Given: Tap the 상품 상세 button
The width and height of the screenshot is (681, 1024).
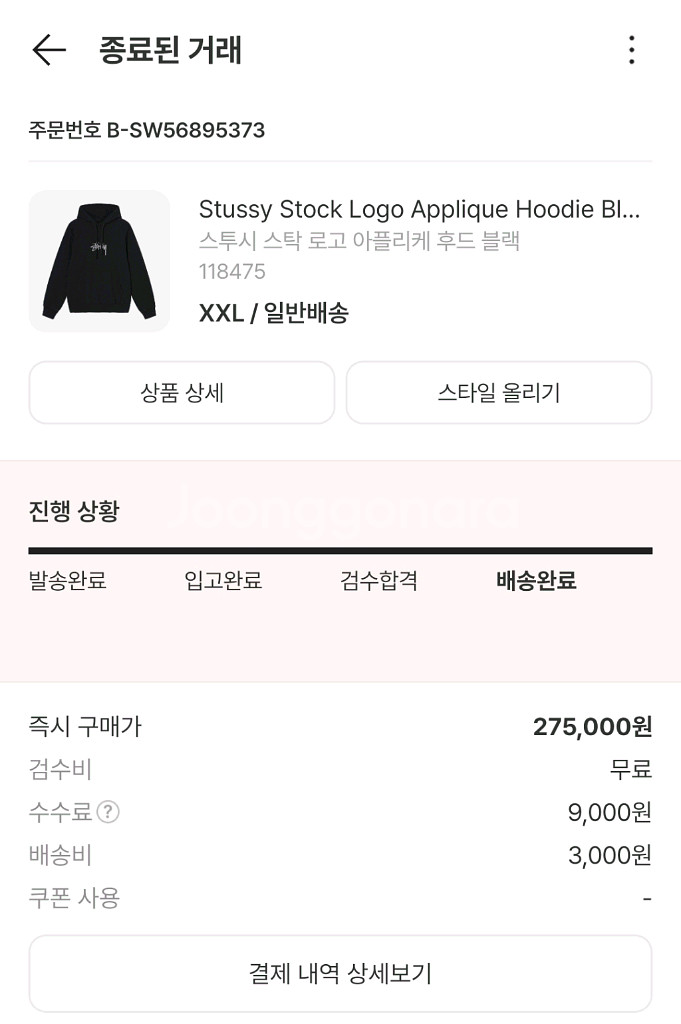Looking at the screenshot, I should pos(182,393).
